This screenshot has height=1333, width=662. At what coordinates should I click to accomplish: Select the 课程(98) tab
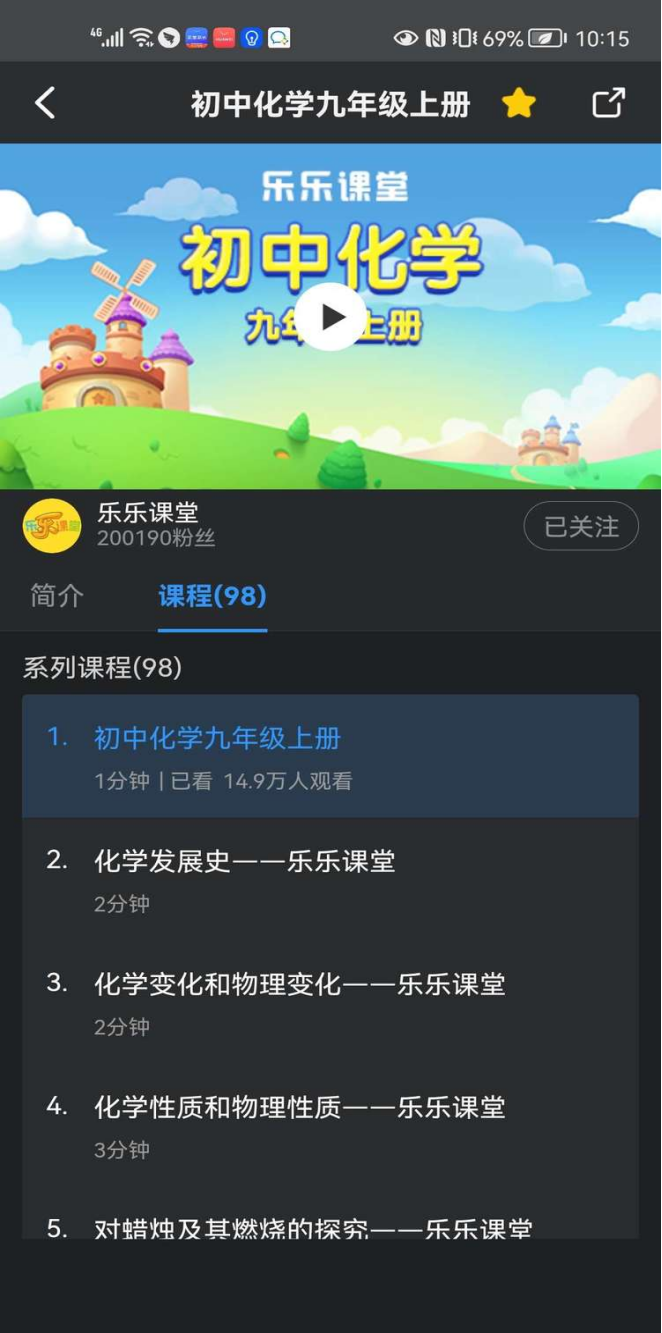click(x=212, y=596)
